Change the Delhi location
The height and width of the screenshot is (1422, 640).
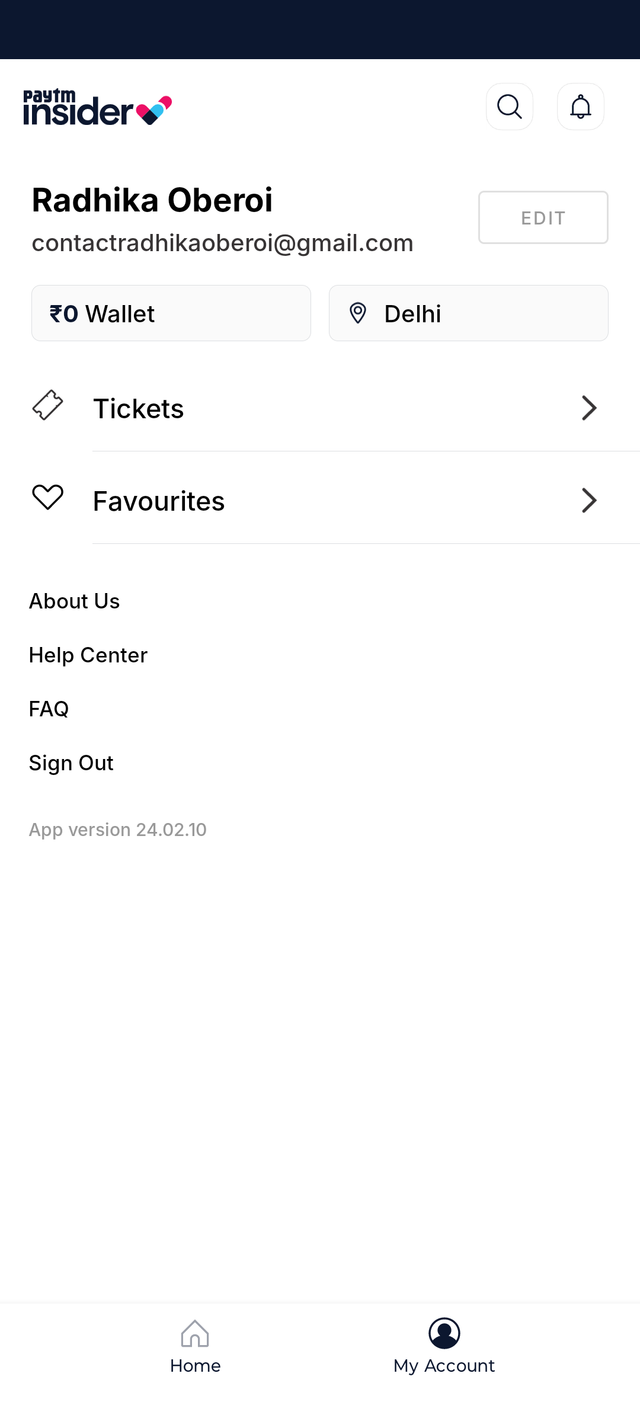pyautogui.click(x=468, y=314)
